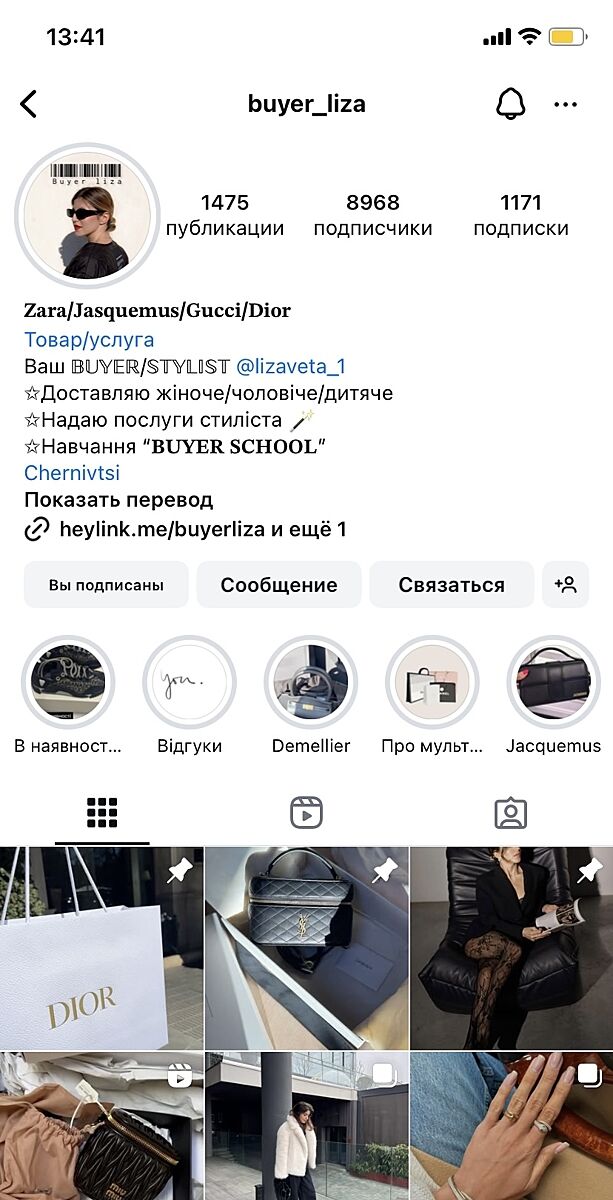613x1200 pixels.
Task: Open the Jacquemus story highlight
Action: click(553, 684)
